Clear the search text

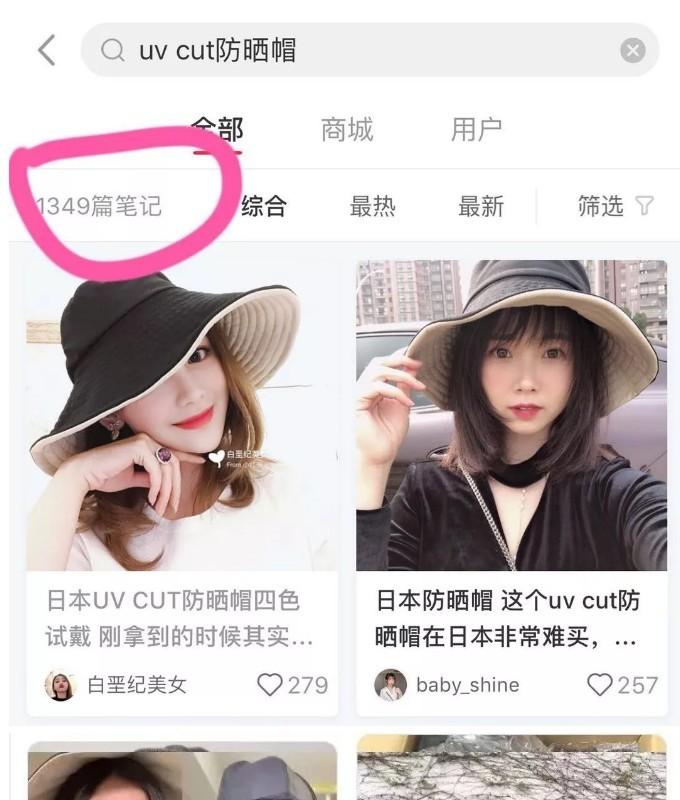click(x=632, y=51)
